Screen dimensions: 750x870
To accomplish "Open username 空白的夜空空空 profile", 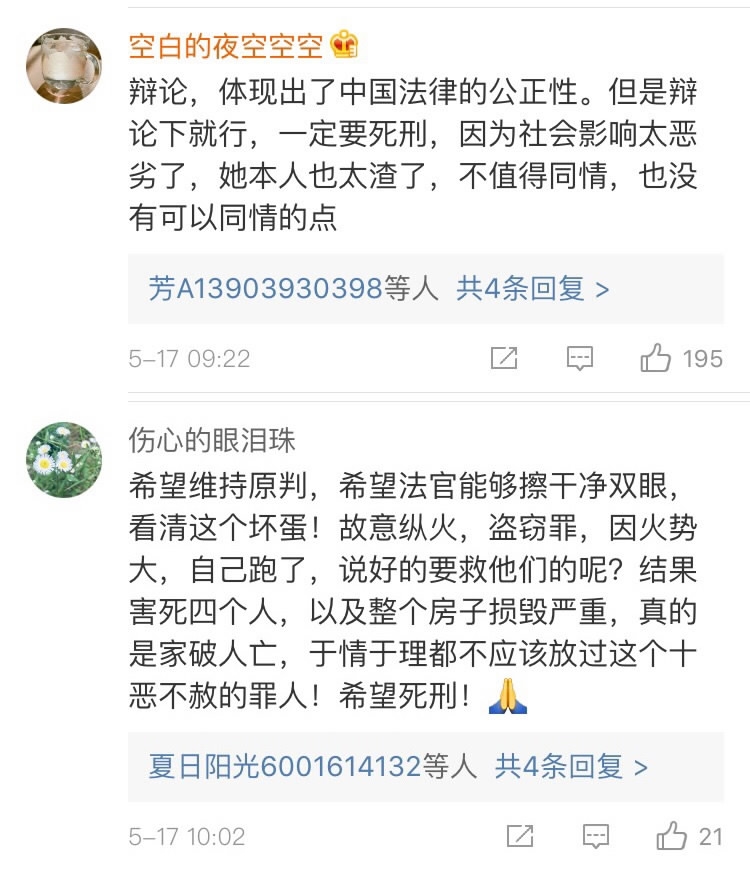I will (x=228, y=44).
